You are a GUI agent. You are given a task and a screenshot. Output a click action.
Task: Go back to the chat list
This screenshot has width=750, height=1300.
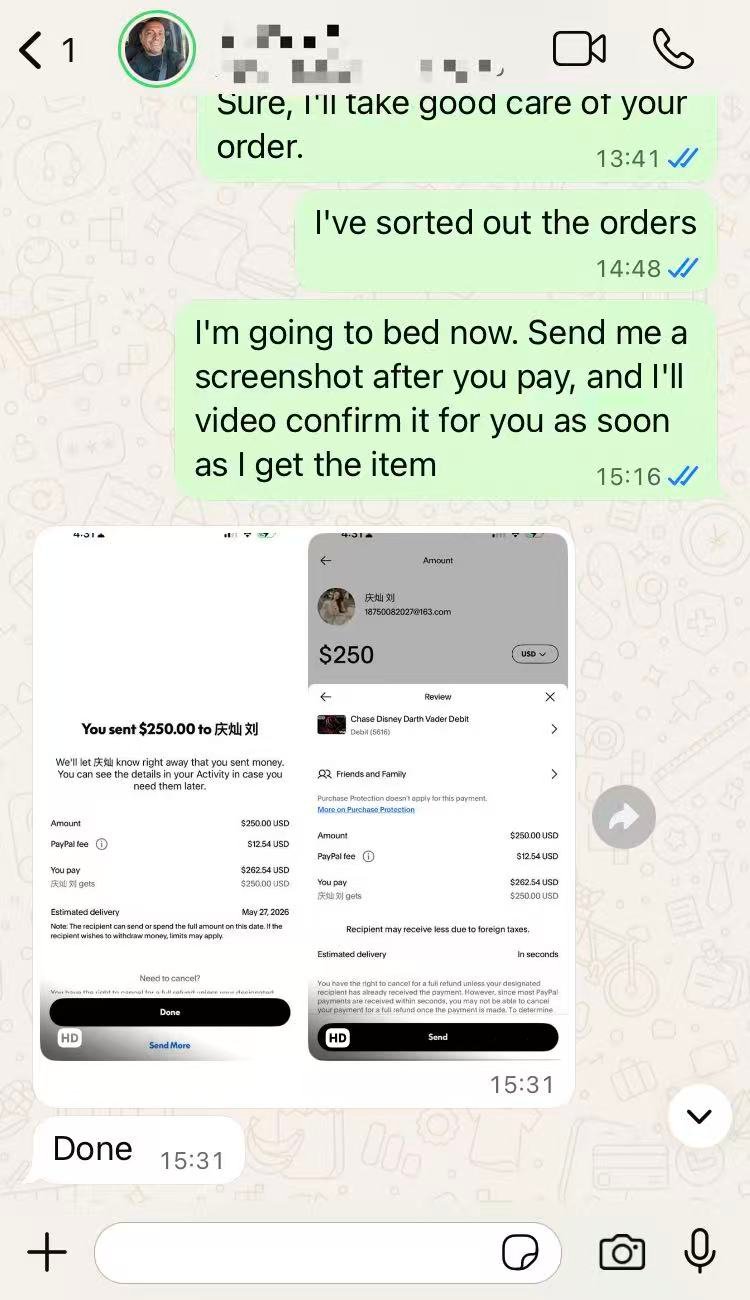[x=46, y=49]
